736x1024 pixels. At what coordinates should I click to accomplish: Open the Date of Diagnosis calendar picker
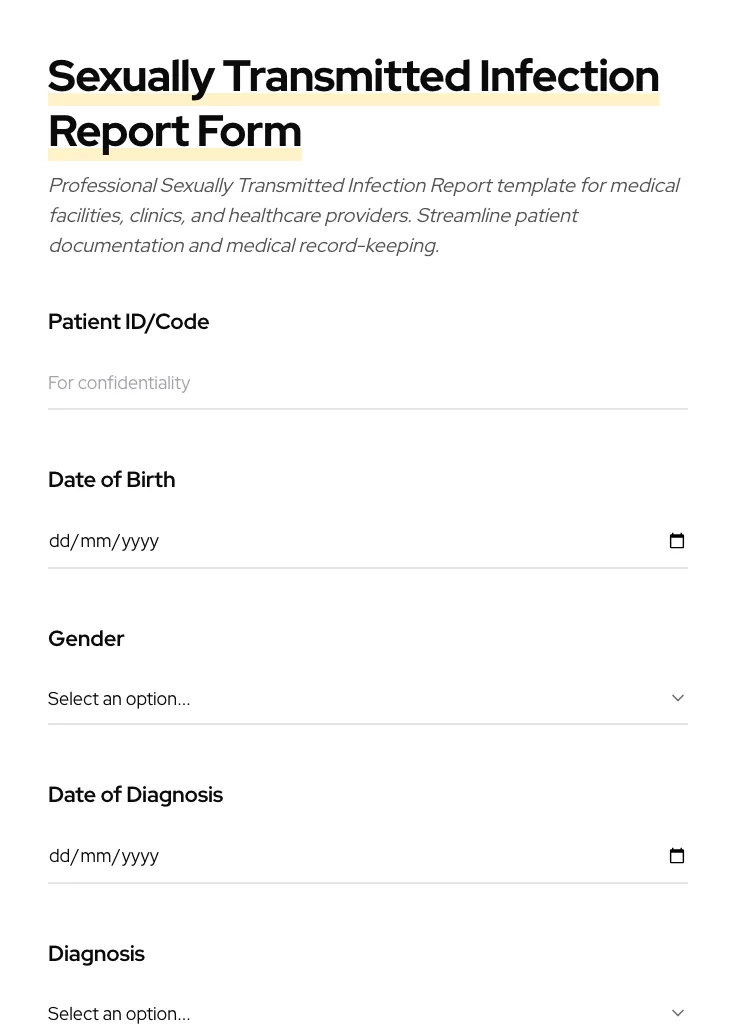tap(677, 855)
